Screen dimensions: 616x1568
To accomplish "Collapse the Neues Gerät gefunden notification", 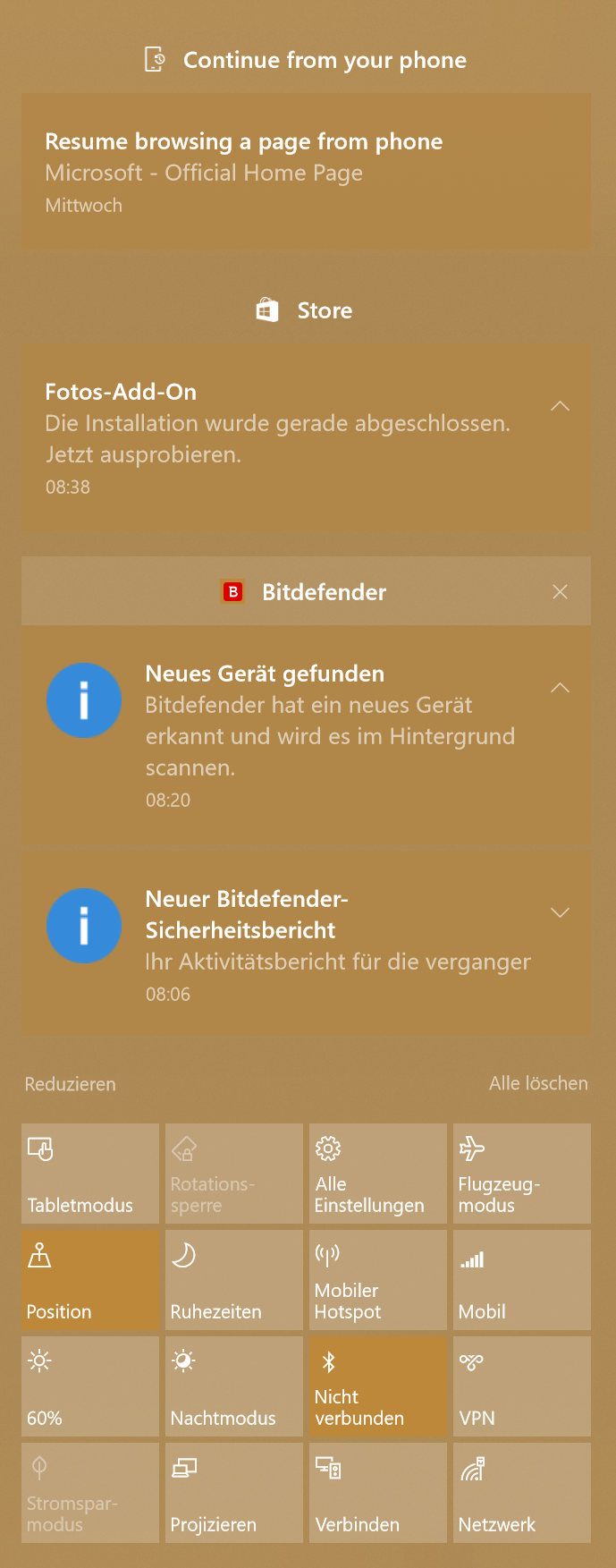I will click(560, 688).
